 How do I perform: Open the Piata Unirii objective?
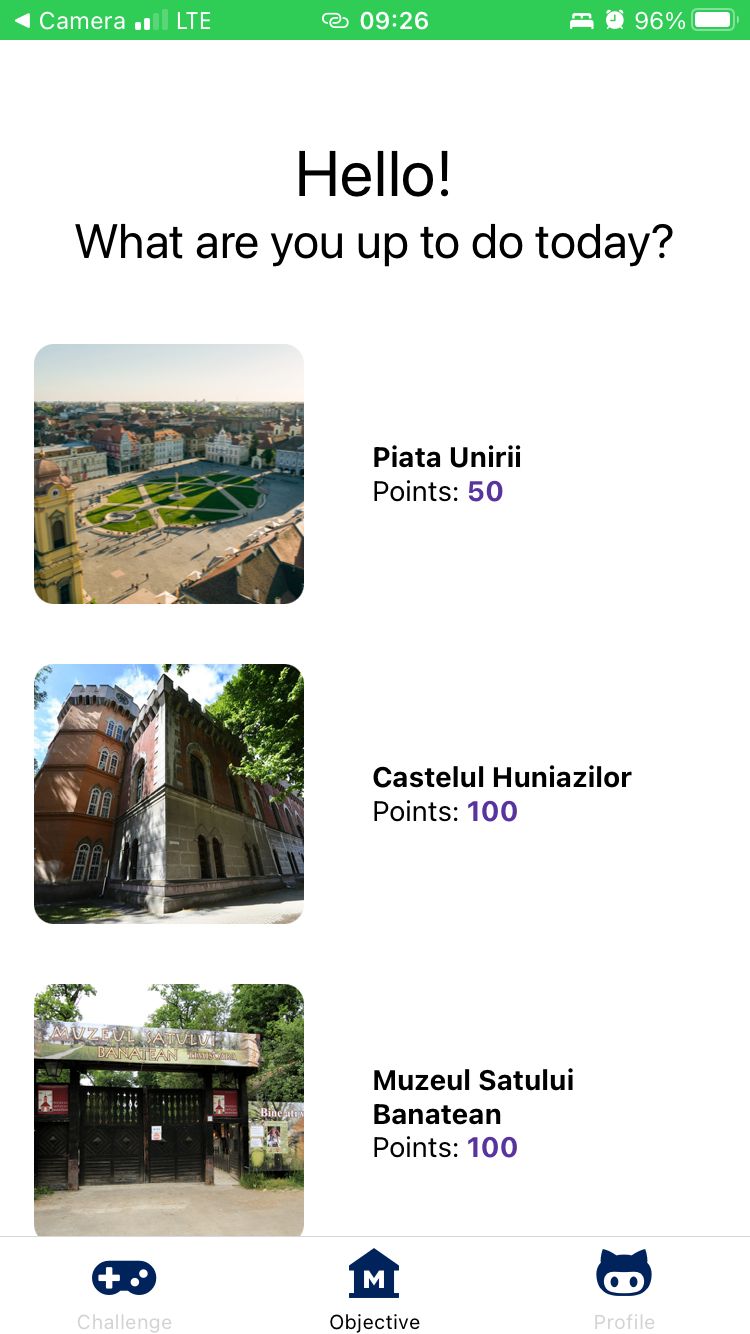169,474
